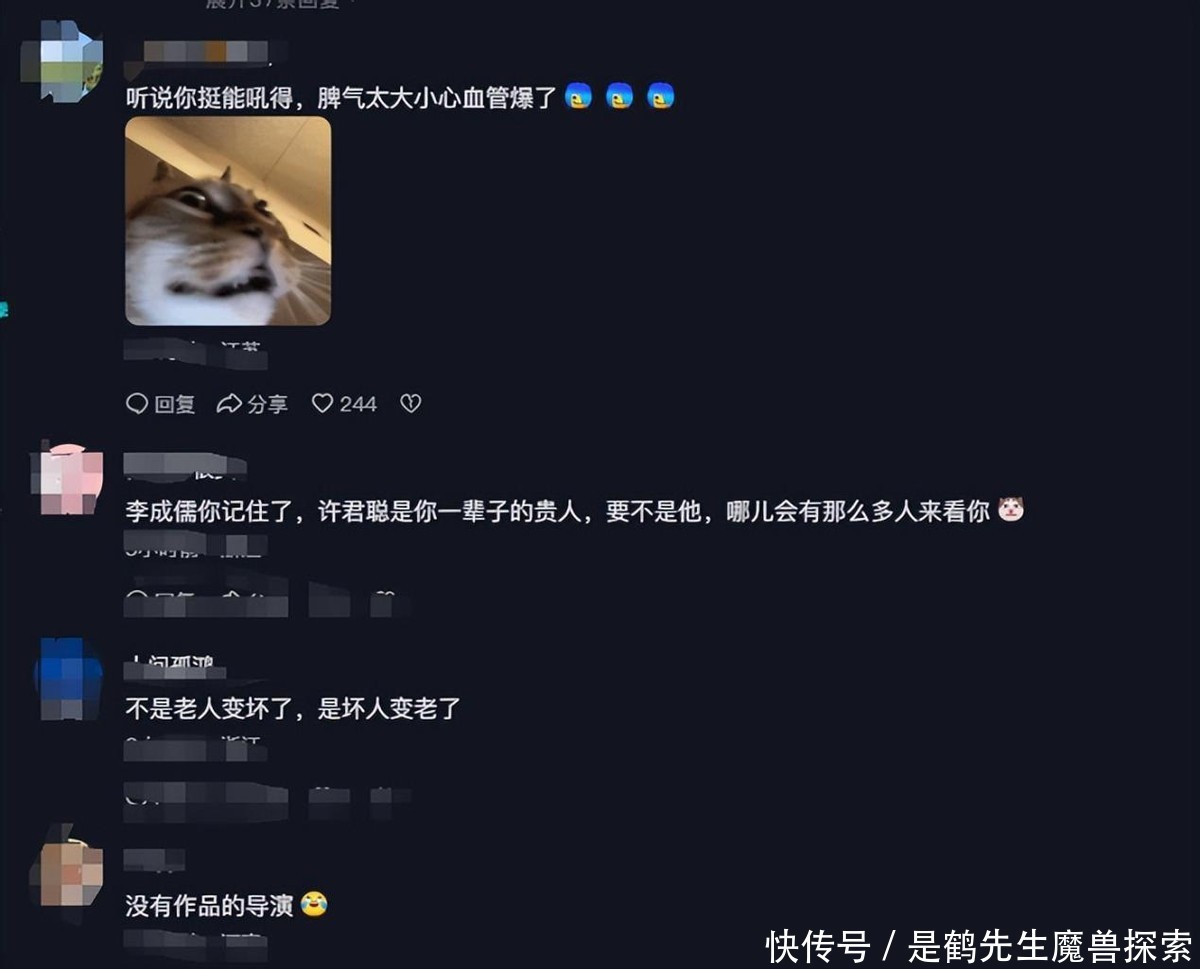Like the comment with 244 likes

(x=322, y=404)
